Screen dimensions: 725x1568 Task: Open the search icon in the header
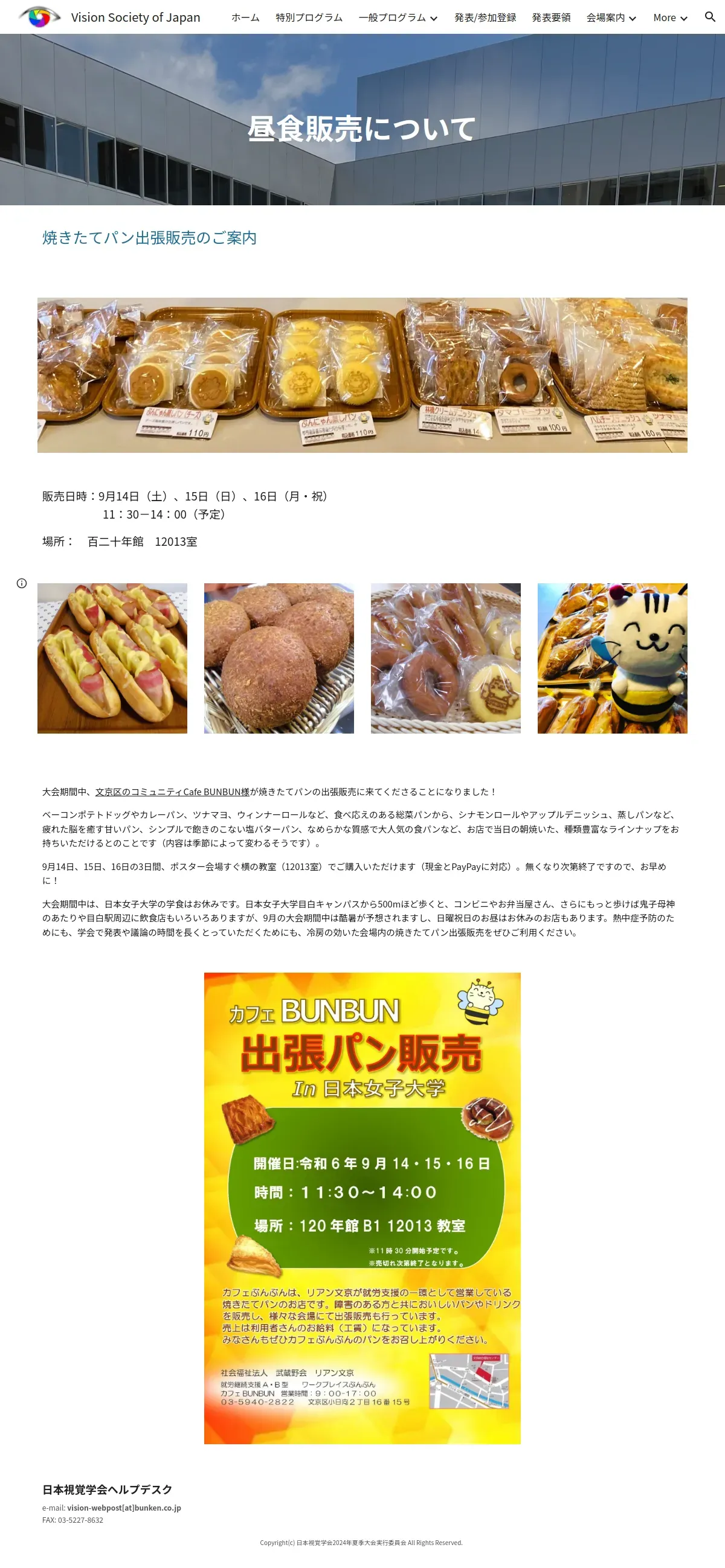click(710, 17)
